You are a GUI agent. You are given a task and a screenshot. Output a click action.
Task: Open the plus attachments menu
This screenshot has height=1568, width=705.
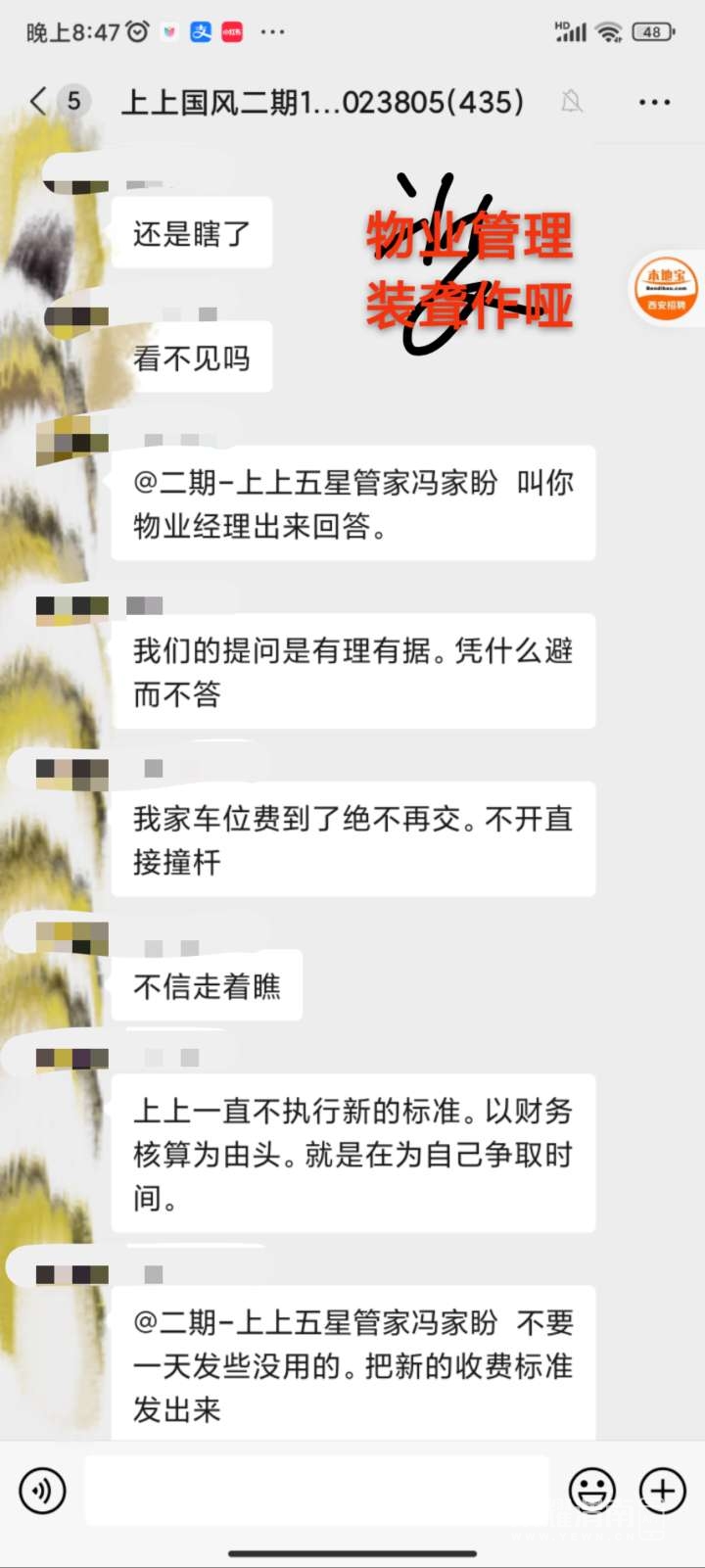pyautogui.click(x=663, y=1491)
